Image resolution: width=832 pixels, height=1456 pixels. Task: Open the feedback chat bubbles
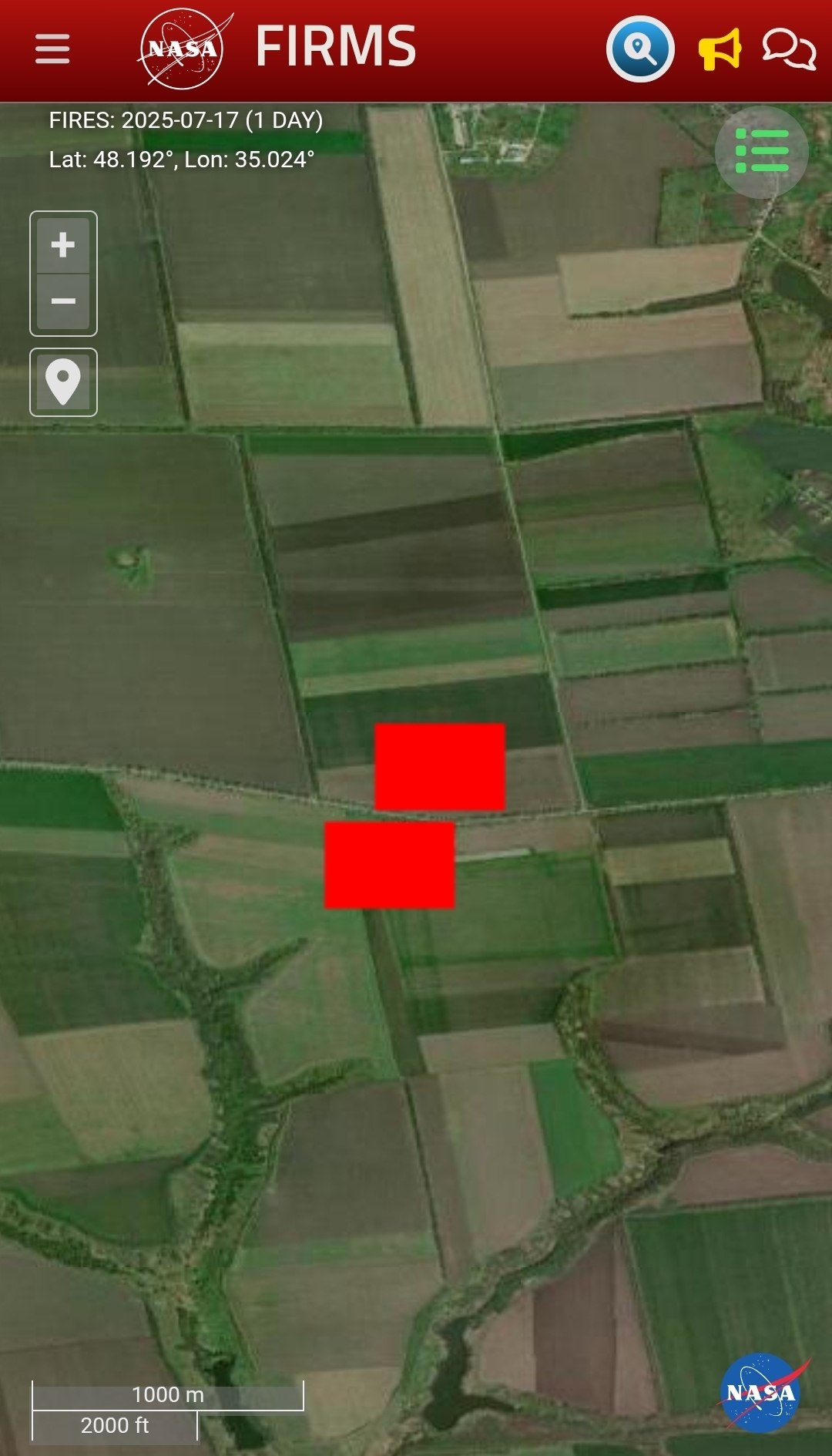[x=789, y=49]
